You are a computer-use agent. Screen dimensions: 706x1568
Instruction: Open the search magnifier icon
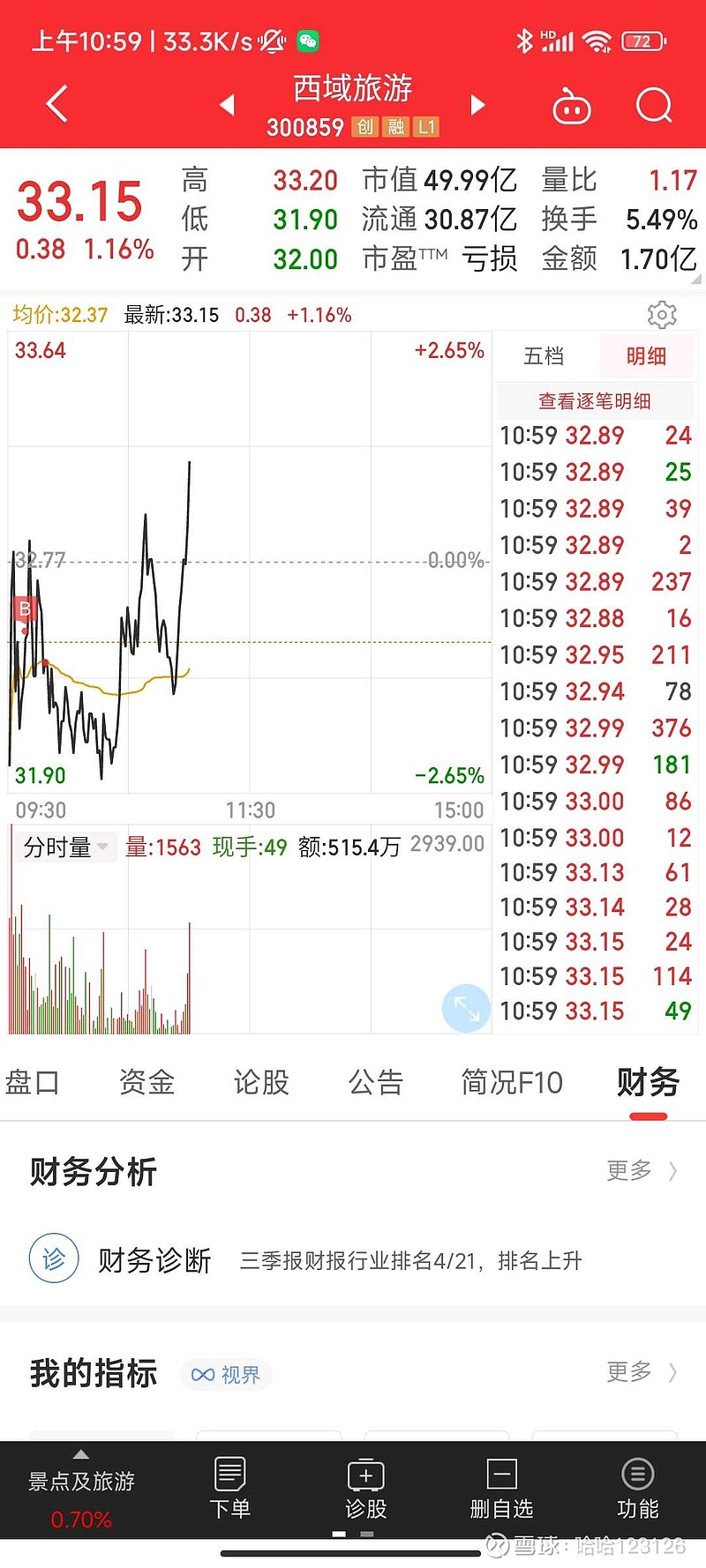[x=654, y=105]
